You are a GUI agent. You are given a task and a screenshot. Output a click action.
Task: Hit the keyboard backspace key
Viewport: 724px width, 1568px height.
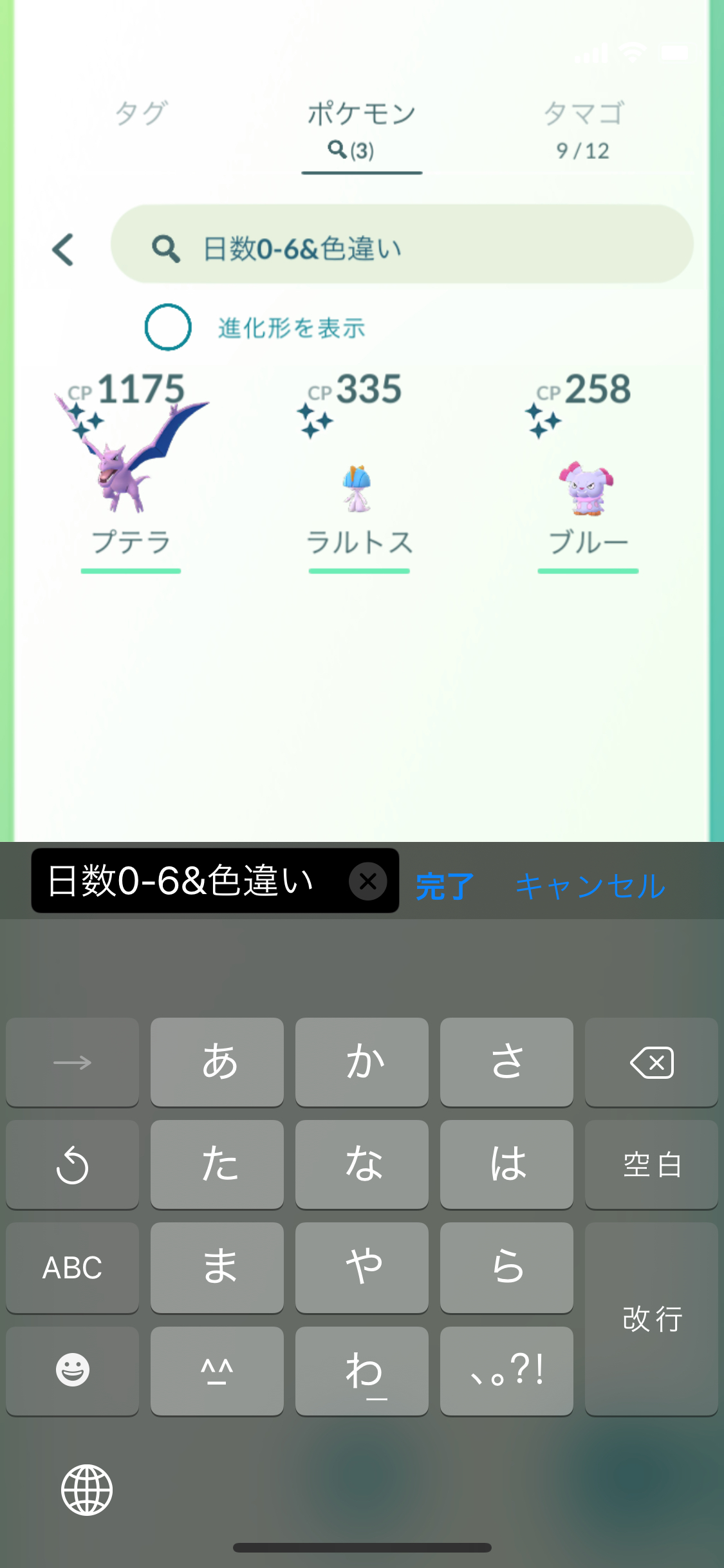pyautogui.click(x=651, y=1062)
